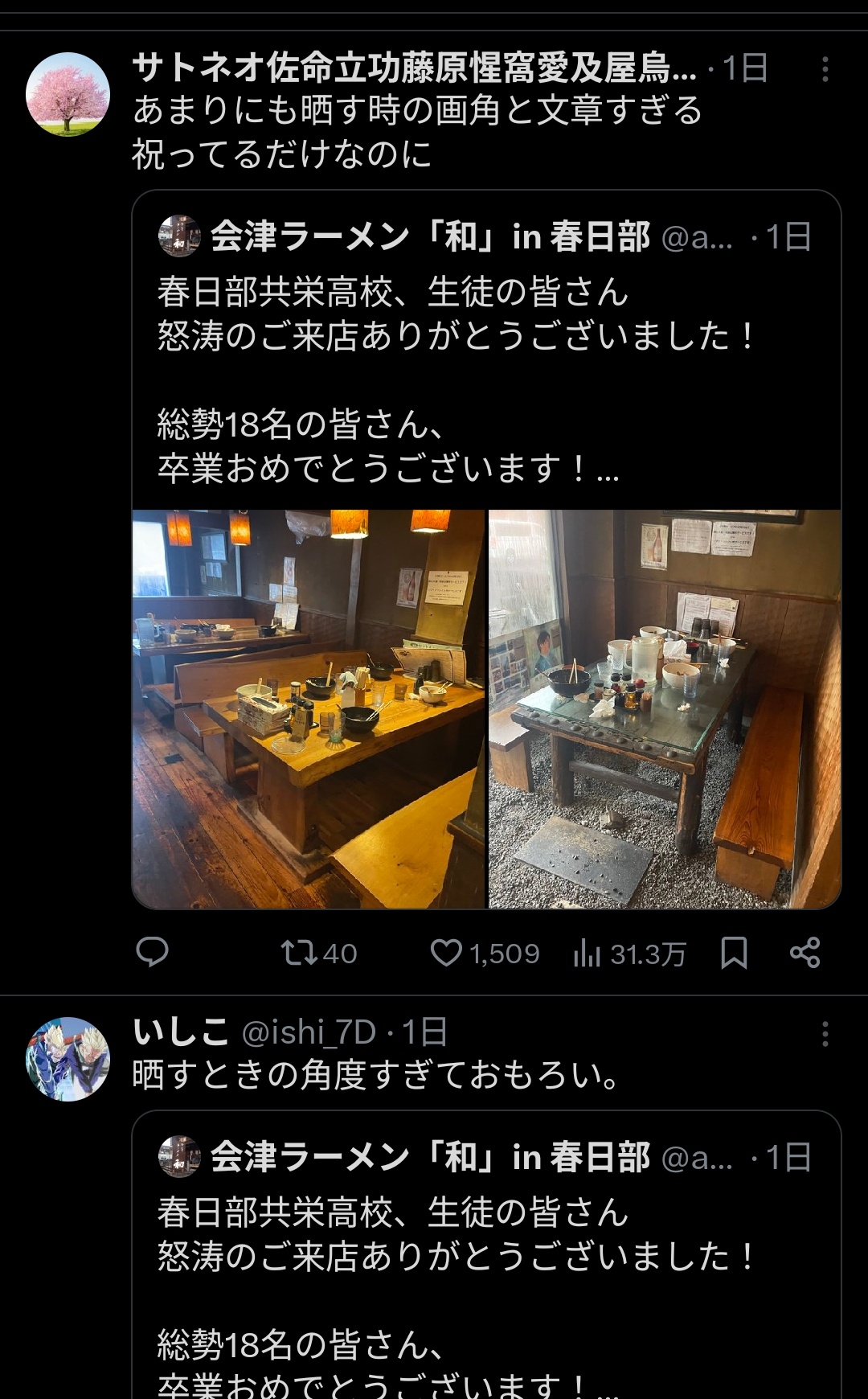Image resolution: width=868 pixels, height=1399 pixels.
Task: View analytics showing 31.3万 views
Action: coord(629,954)
